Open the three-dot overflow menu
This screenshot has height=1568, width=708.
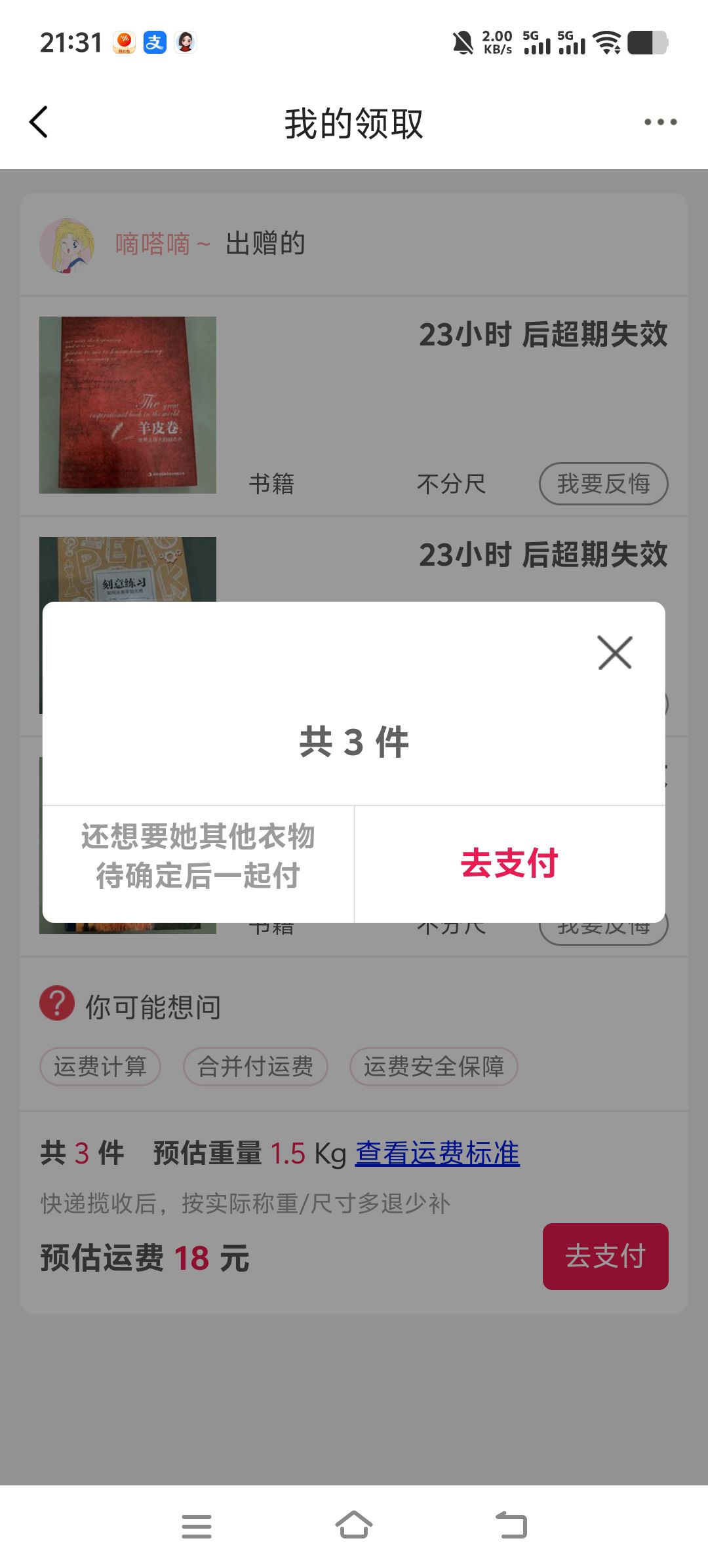click(660, 123)
